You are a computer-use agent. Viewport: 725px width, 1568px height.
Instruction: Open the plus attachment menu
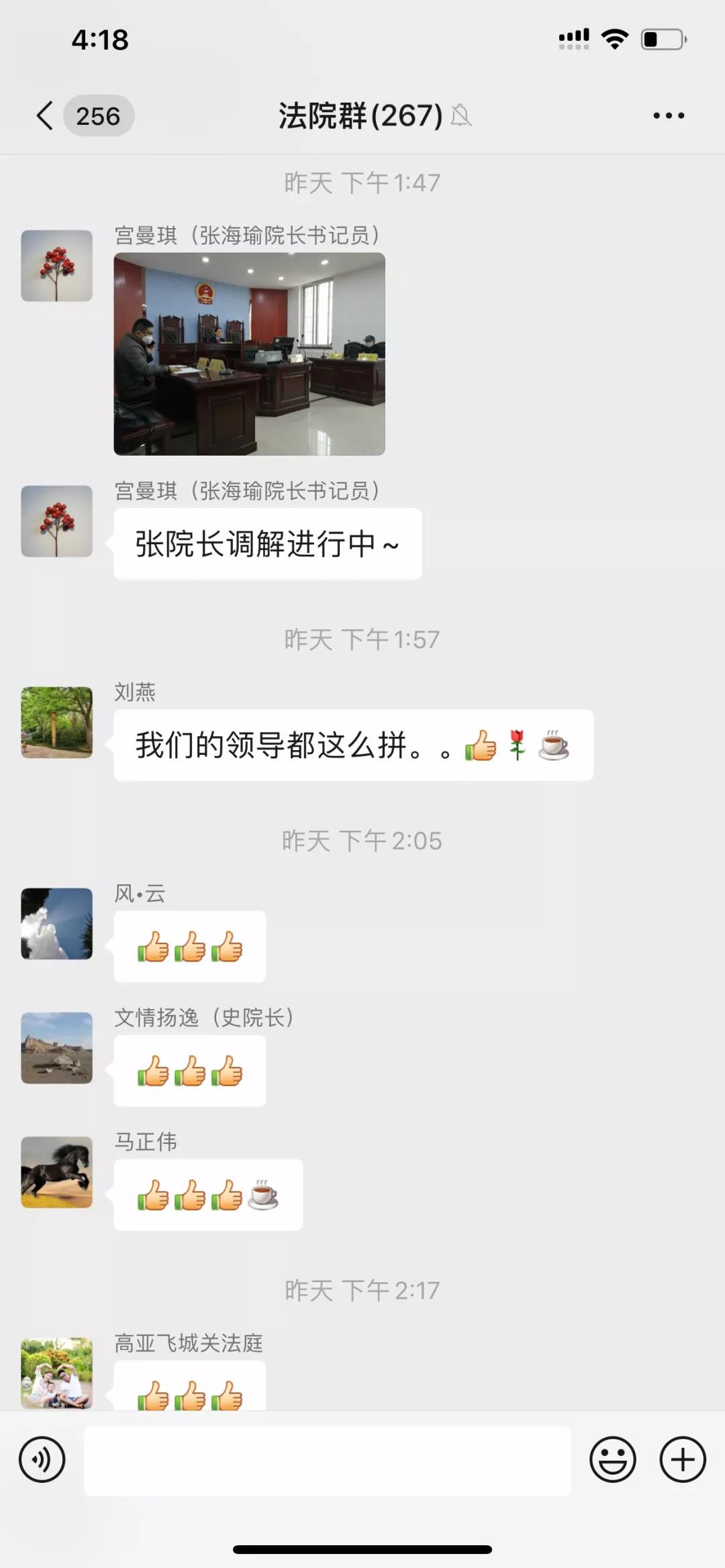(x=682, y=1459)
